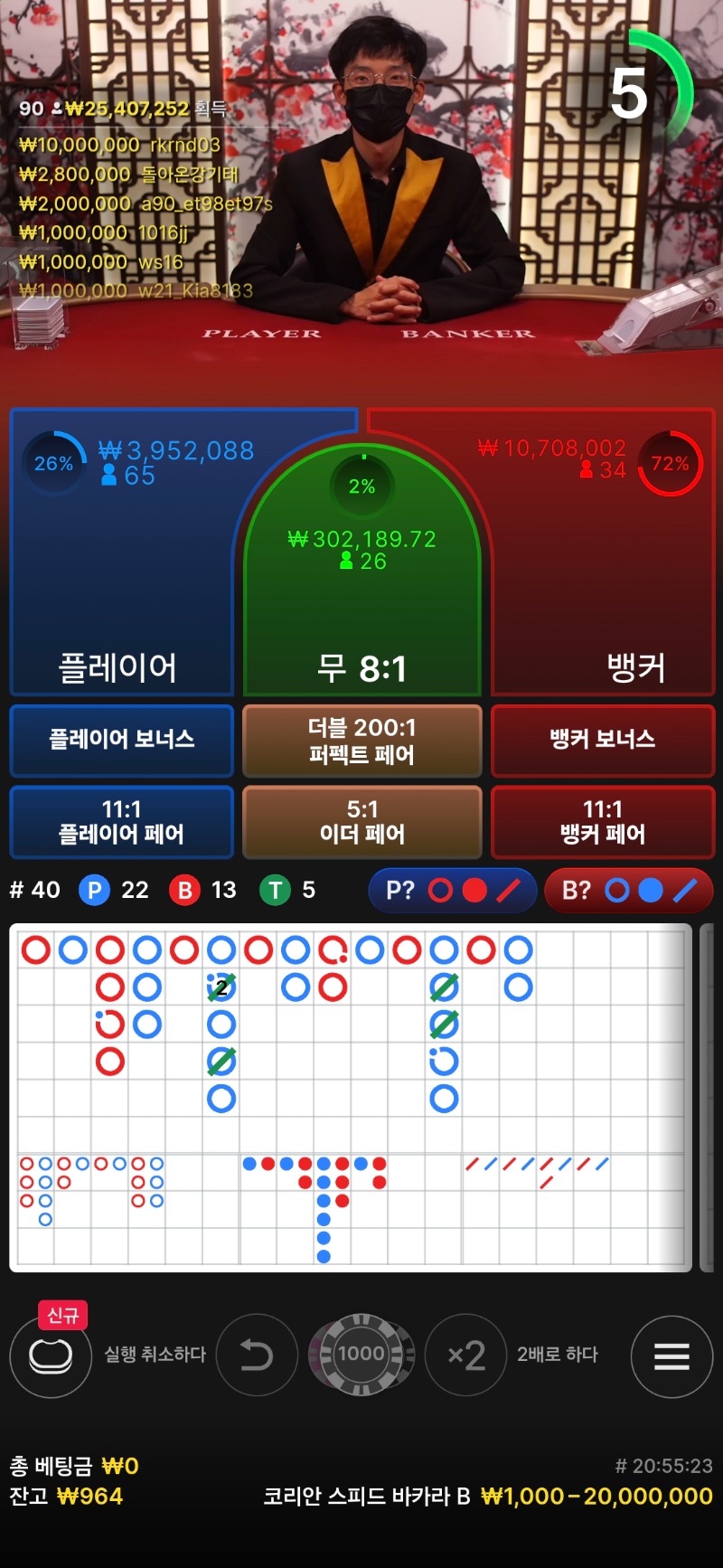
Task: Bet on 11:1 뱅커 페어
Action: [603, 822]
